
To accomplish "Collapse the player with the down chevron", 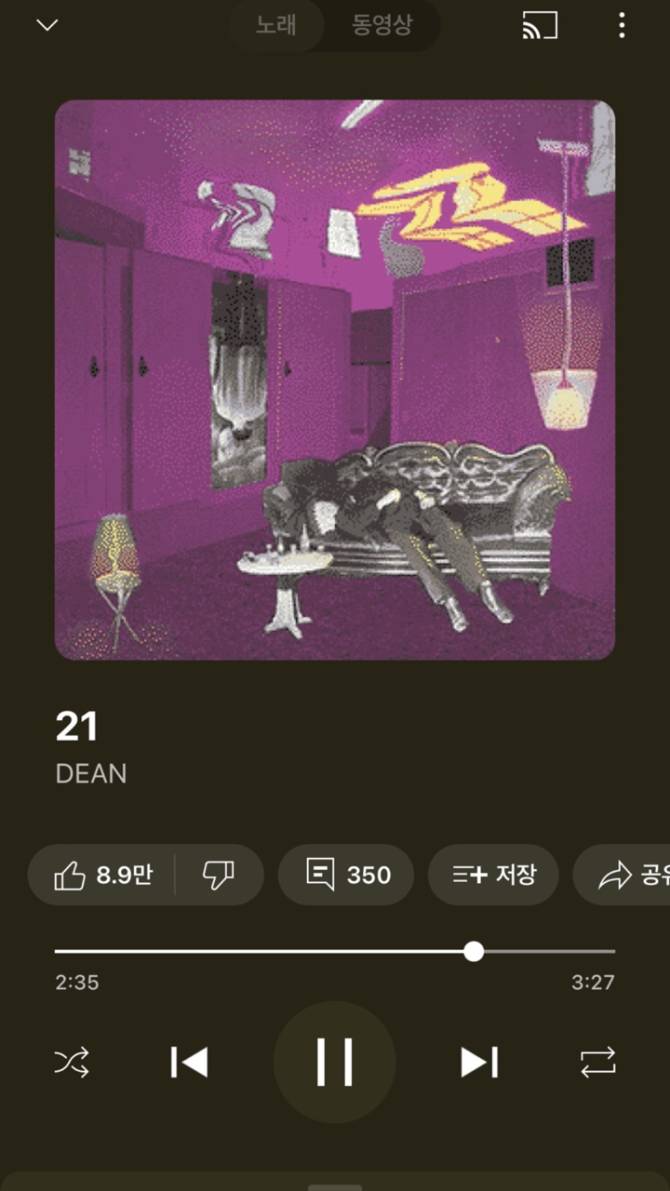I will tap(47, 25).
